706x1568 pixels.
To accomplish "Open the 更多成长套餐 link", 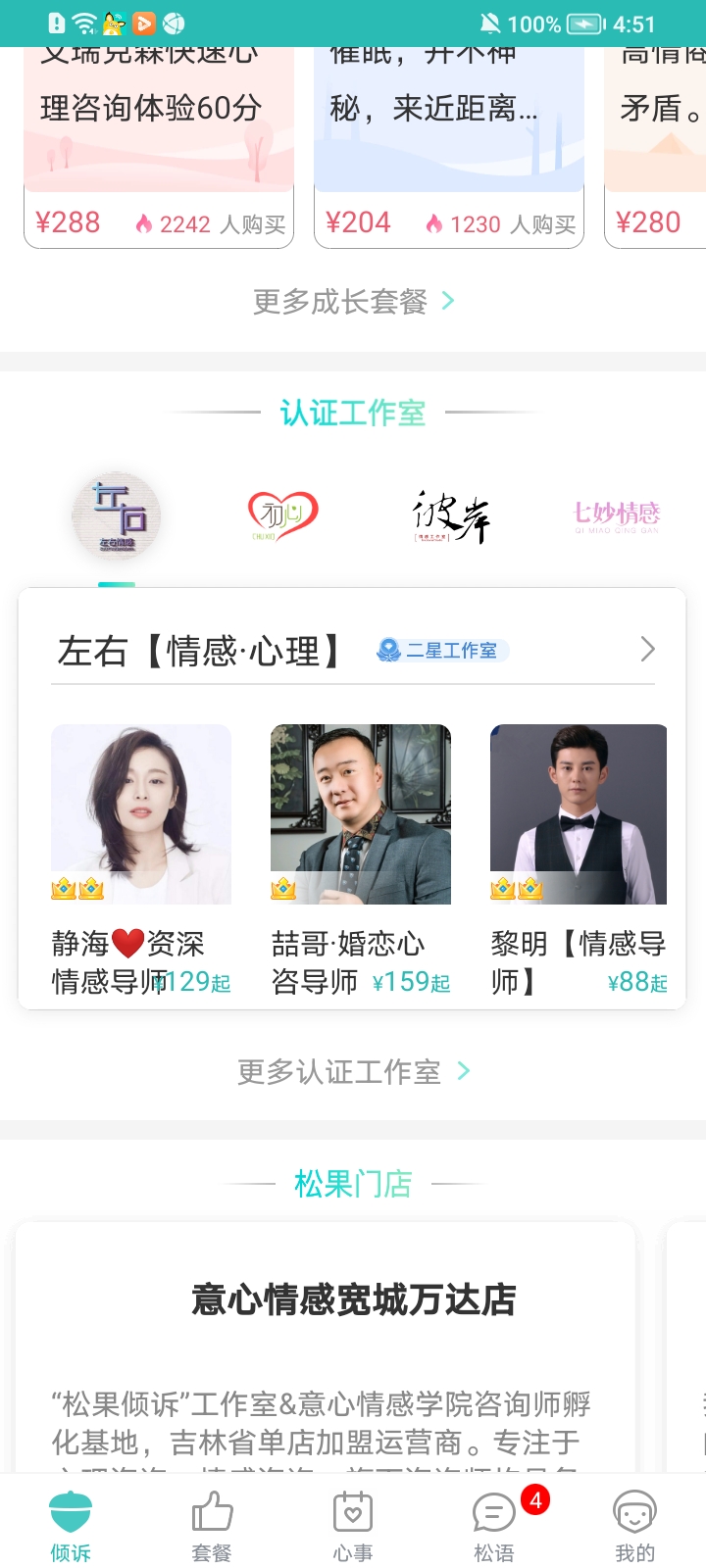I will coord(338,301).
